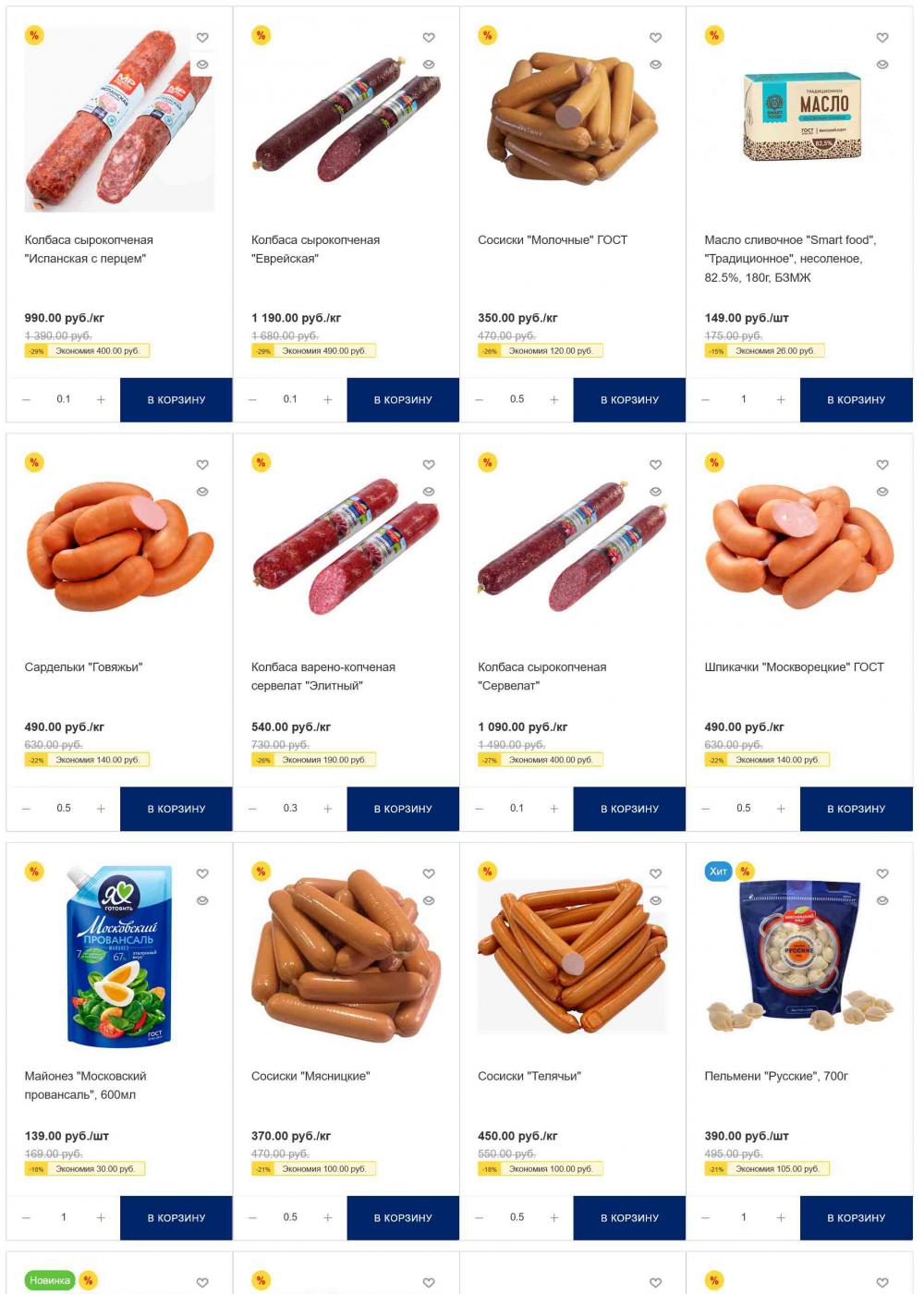Open Колбаса "Еврейская" product details
The width and height of the screenshot is (924, 1294).
[315, 249]
